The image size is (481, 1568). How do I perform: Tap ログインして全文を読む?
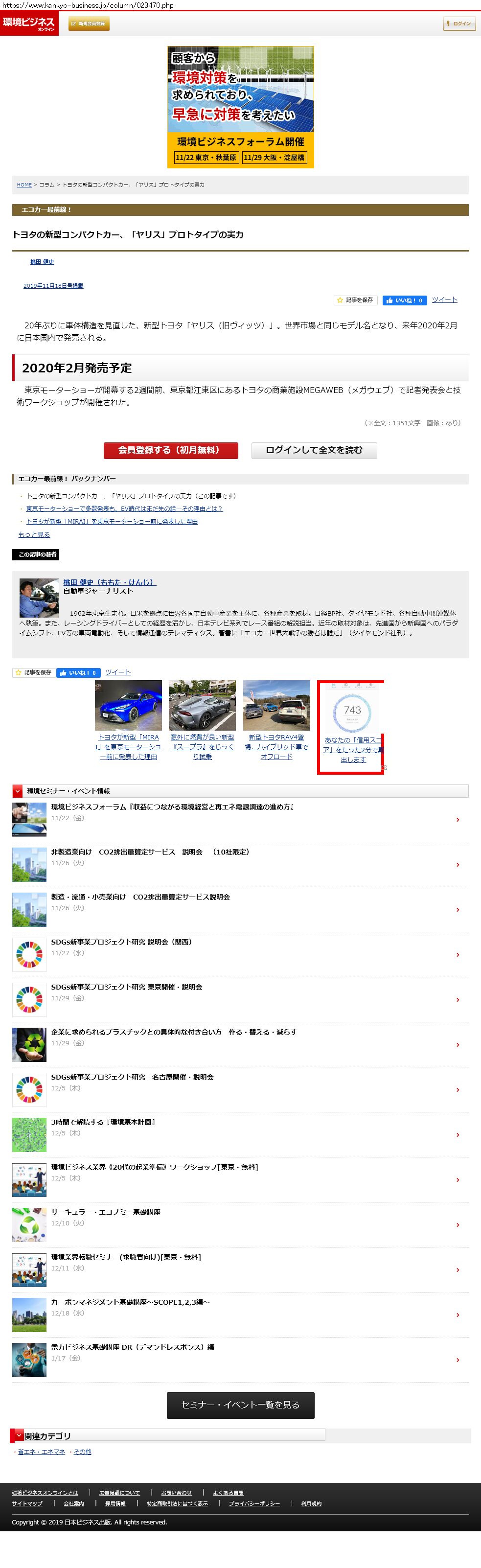(x=314, y=450)
